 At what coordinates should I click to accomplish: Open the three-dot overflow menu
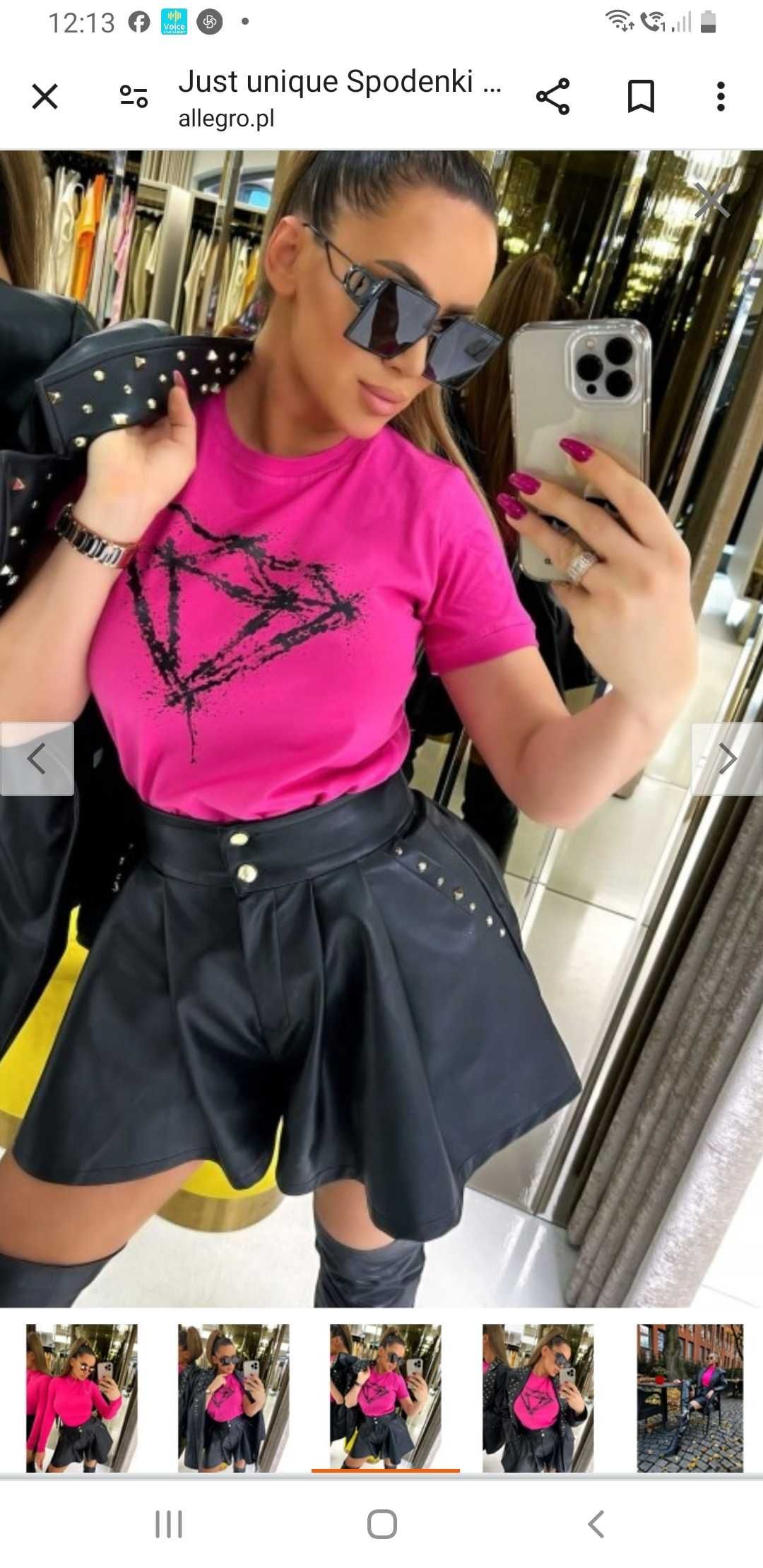point(720,96)
